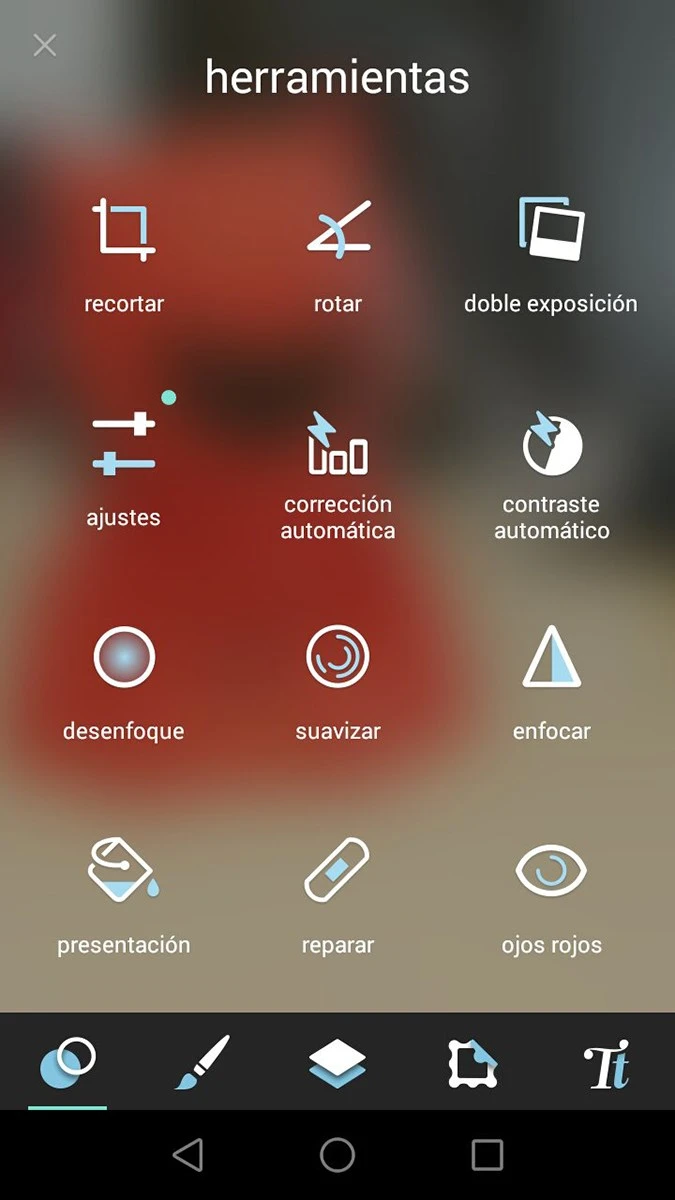Switch to the text Tt tab
Screen dimensions: 675x1200
tap(607, 1062)
